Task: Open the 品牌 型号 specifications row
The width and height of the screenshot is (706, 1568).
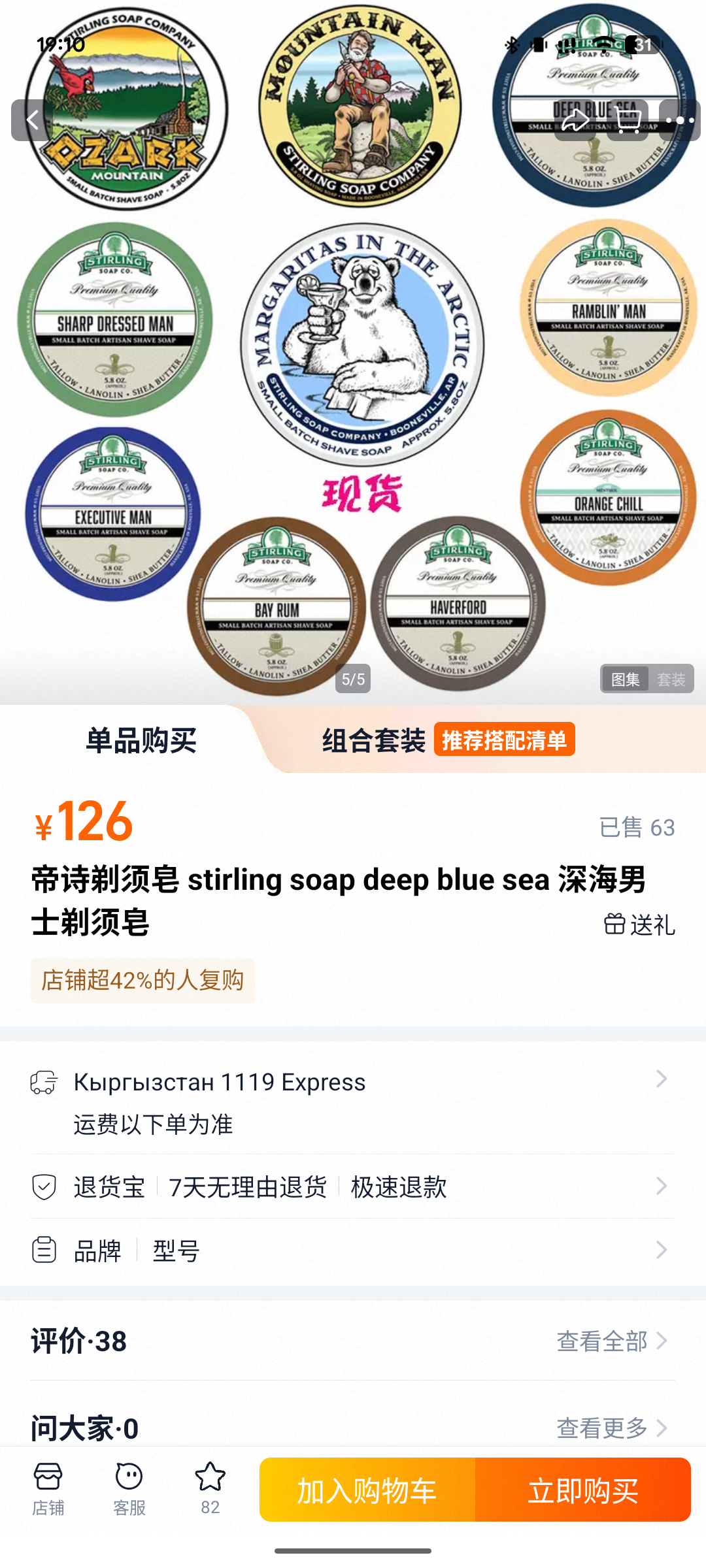Action: click(353, 1250)
